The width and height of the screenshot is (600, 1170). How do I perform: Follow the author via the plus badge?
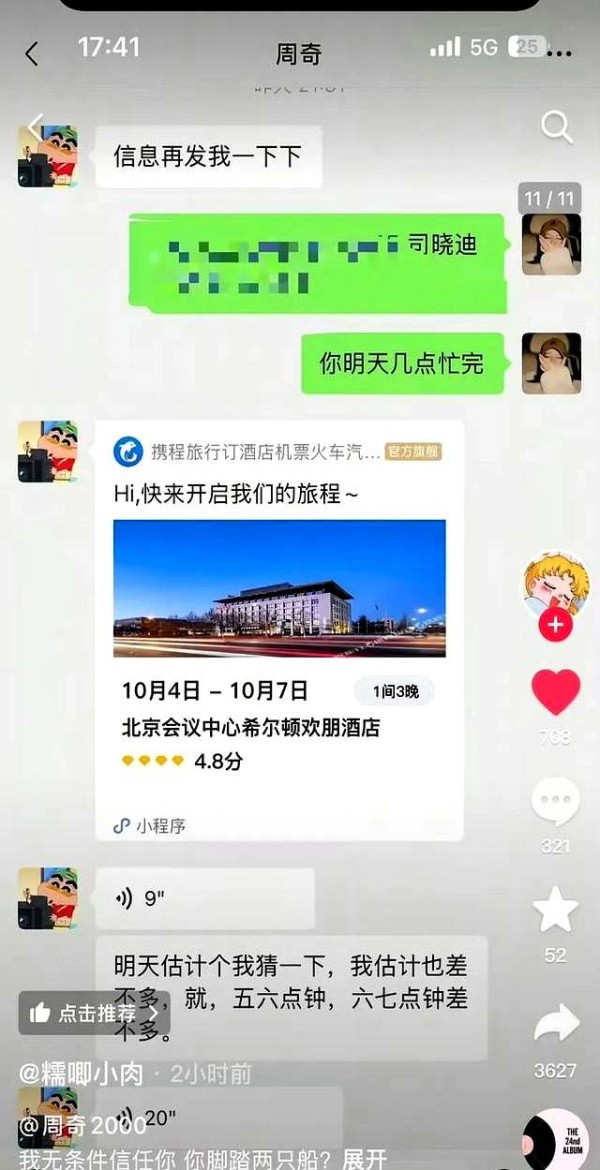555,627
